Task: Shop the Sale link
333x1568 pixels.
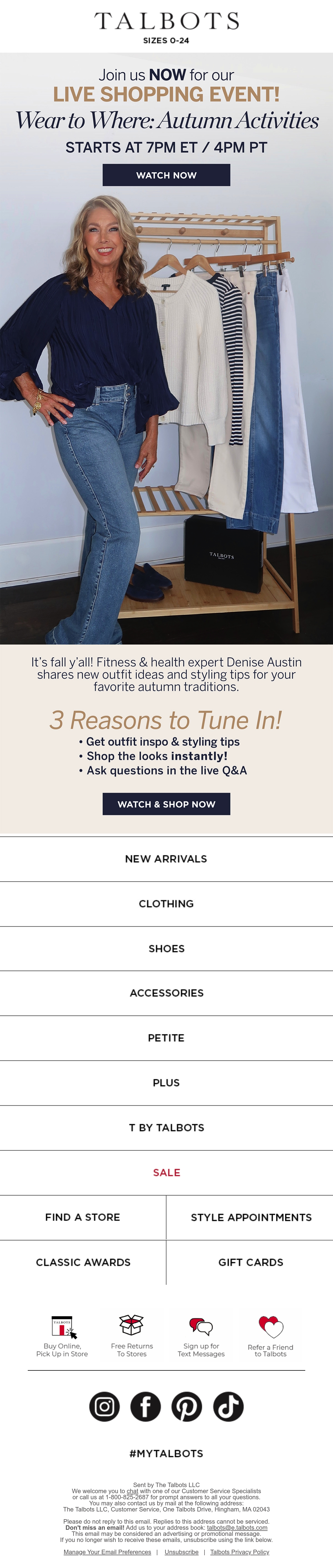Action: [166, 1172]
